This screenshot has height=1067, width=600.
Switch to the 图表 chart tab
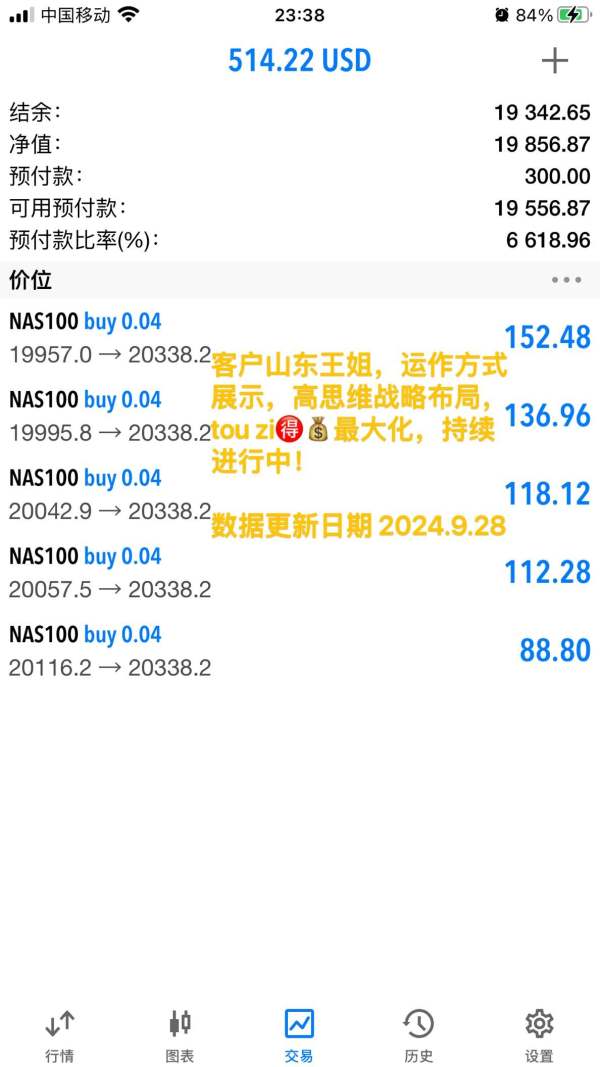pos(180,1036)
